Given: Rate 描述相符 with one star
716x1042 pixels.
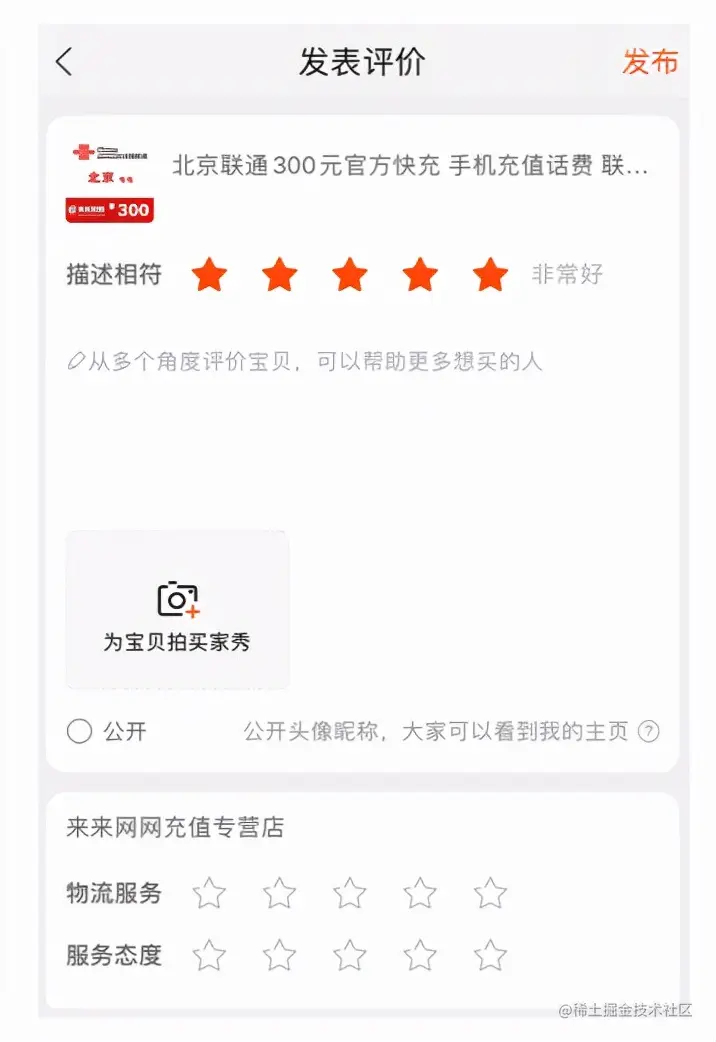Looking at the screenshot, I should [x=209, y=274].
